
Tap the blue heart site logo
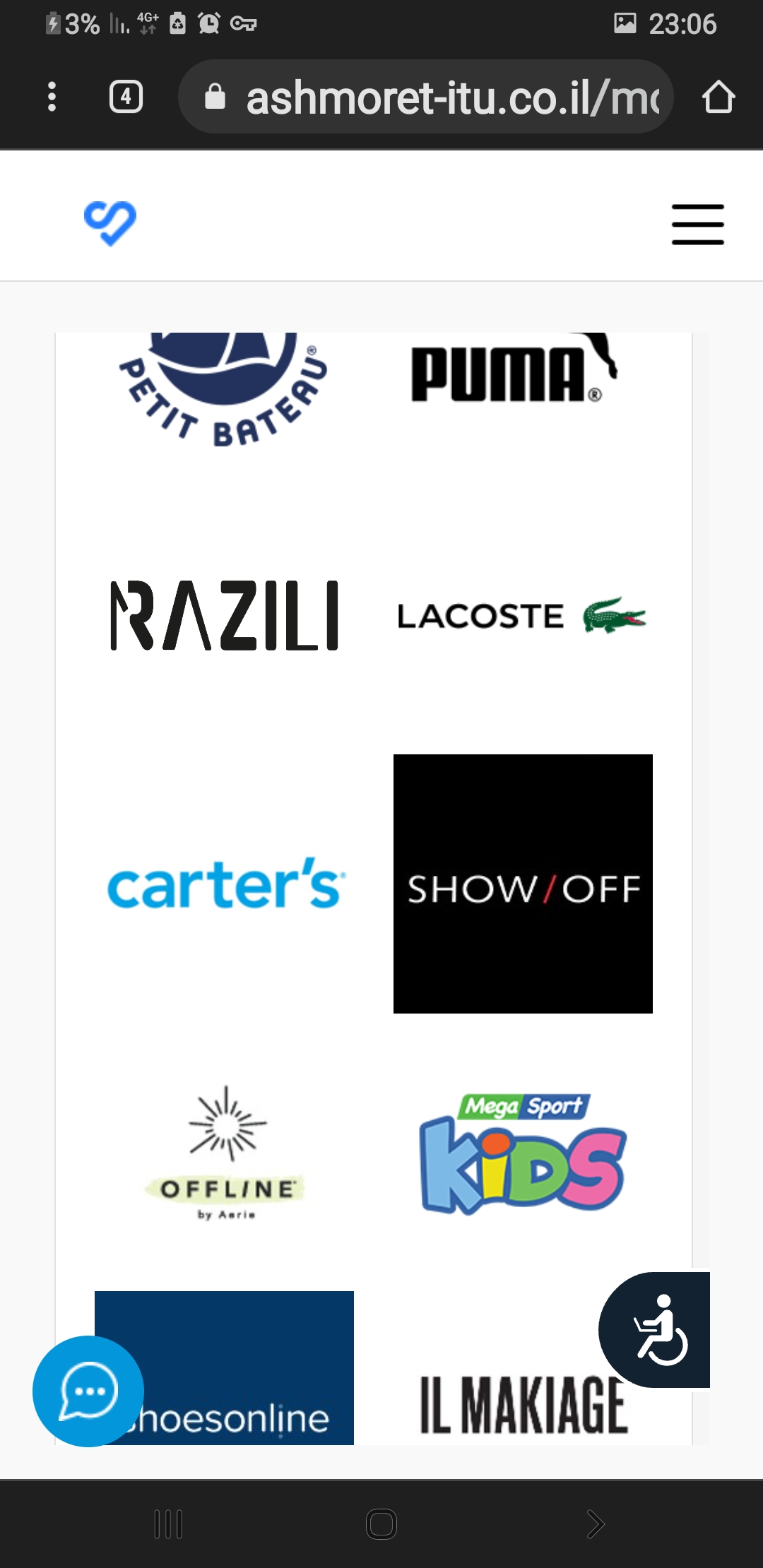point(110,223)
